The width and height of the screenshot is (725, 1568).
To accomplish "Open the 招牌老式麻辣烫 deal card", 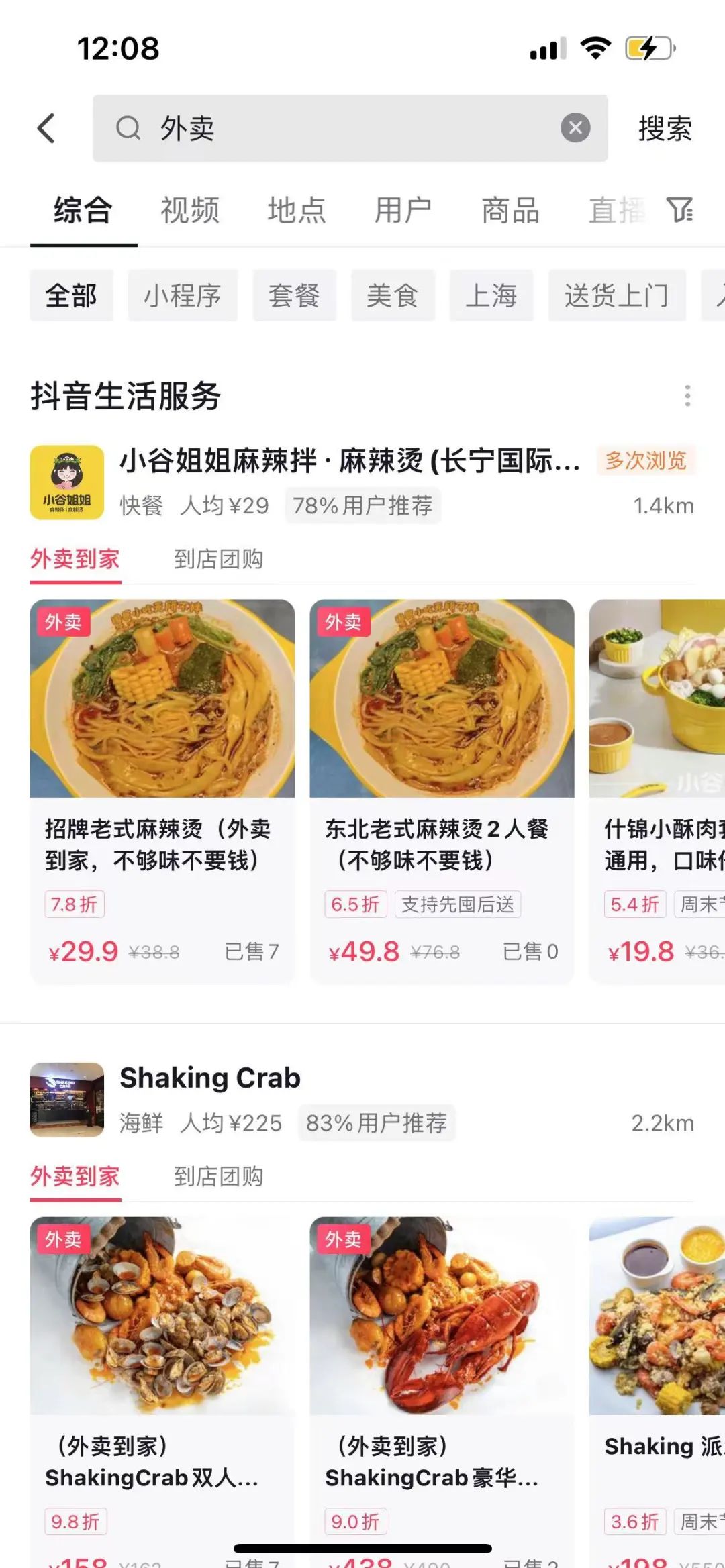I will pos(162,792).
